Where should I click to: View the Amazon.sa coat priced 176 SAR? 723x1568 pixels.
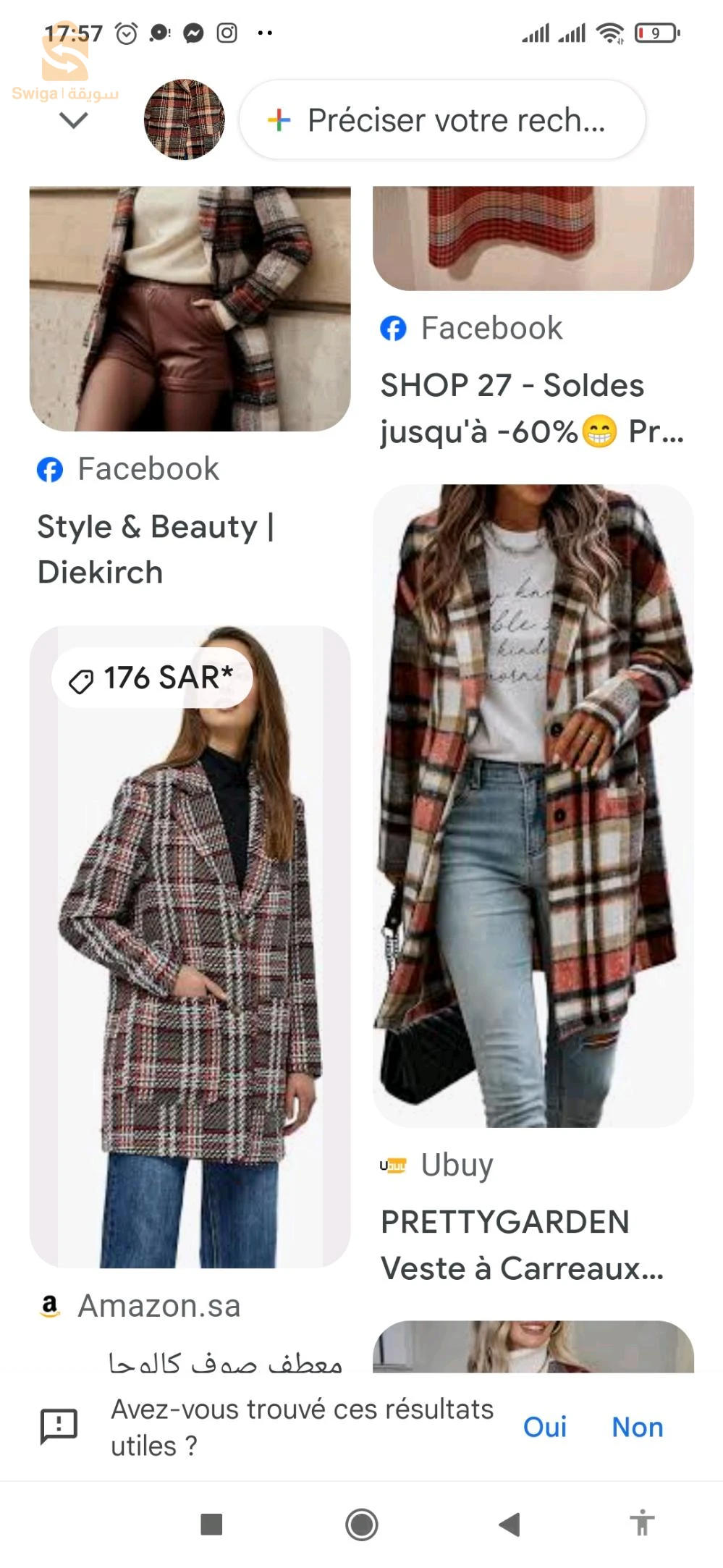point(190,946)
